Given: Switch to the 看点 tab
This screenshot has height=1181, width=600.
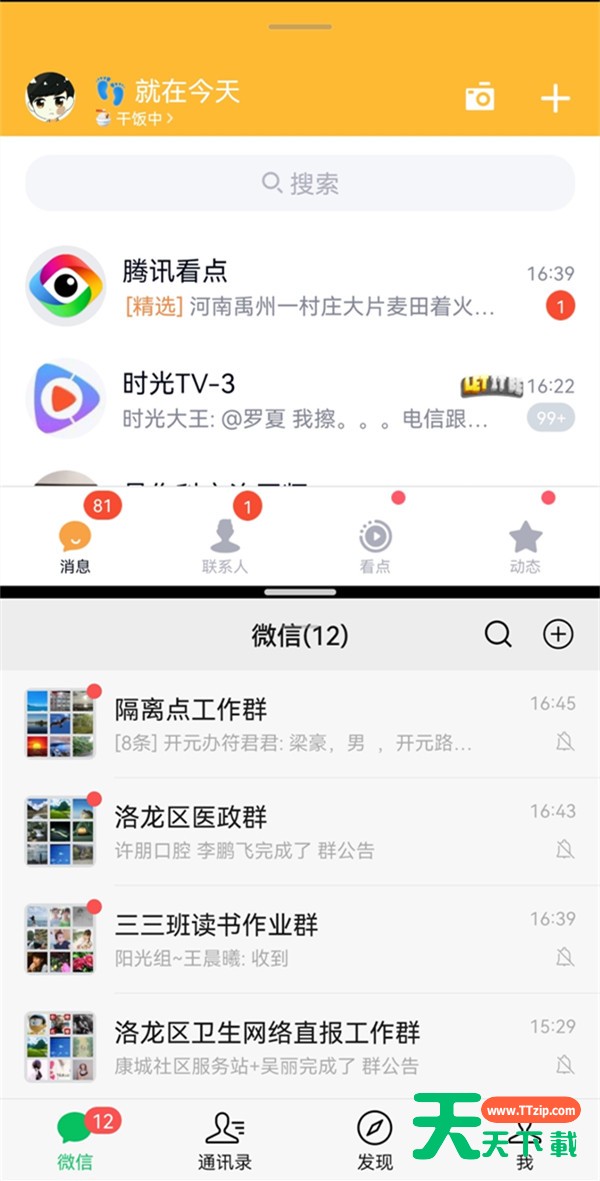Looking at the screenshot, I should (x=375, y=546).
